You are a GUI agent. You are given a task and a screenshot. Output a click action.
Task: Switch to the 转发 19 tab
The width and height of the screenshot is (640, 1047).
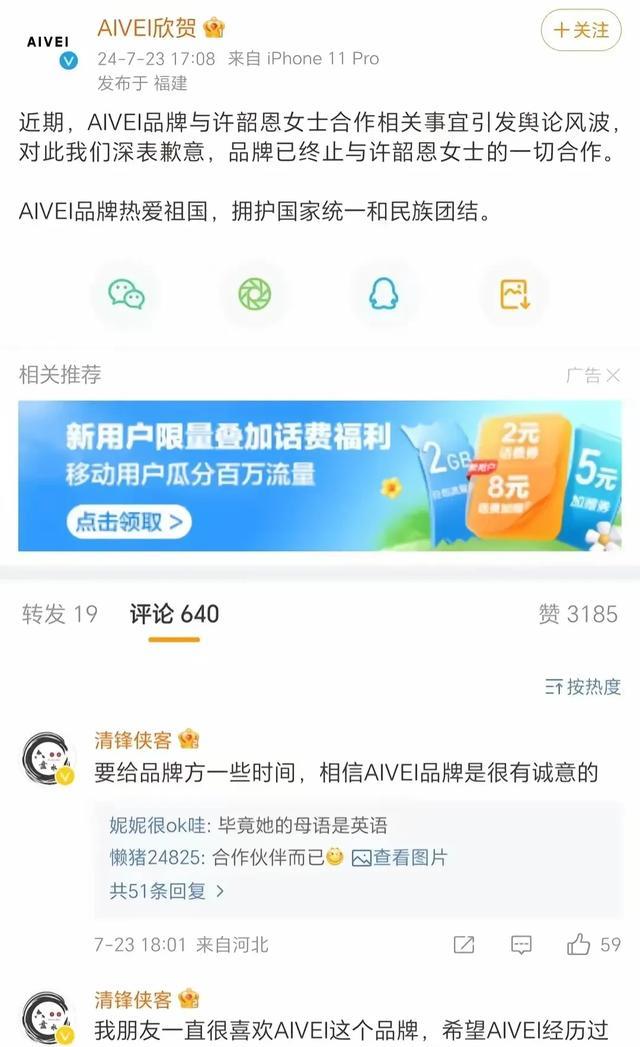click(59, 614)
